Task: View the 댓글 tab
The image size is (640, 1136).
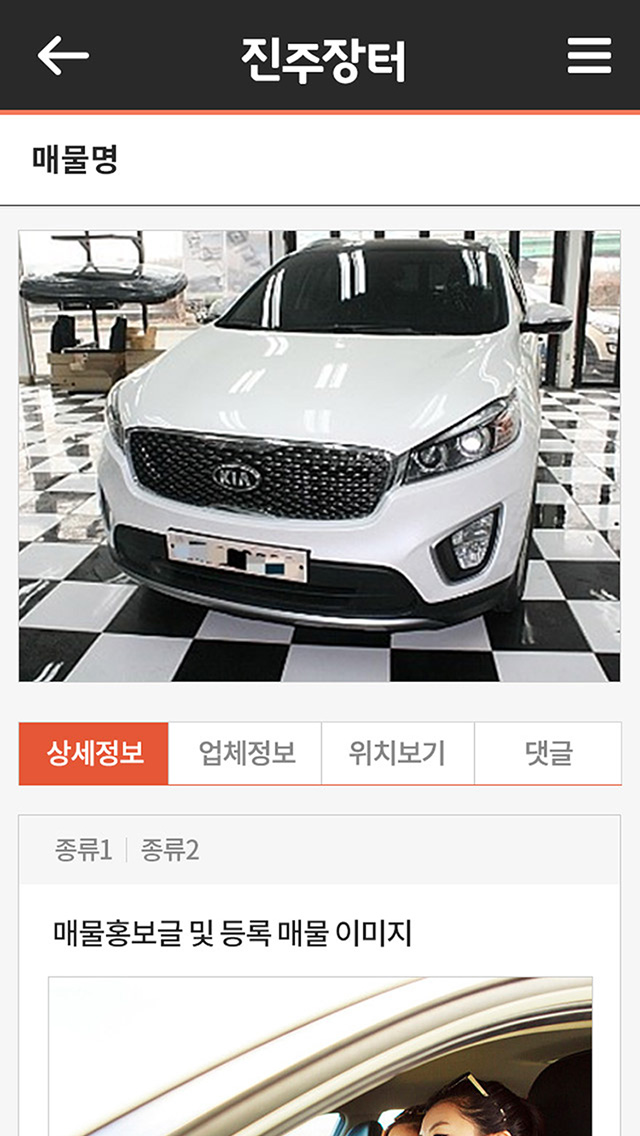Action: pos(548,753)
